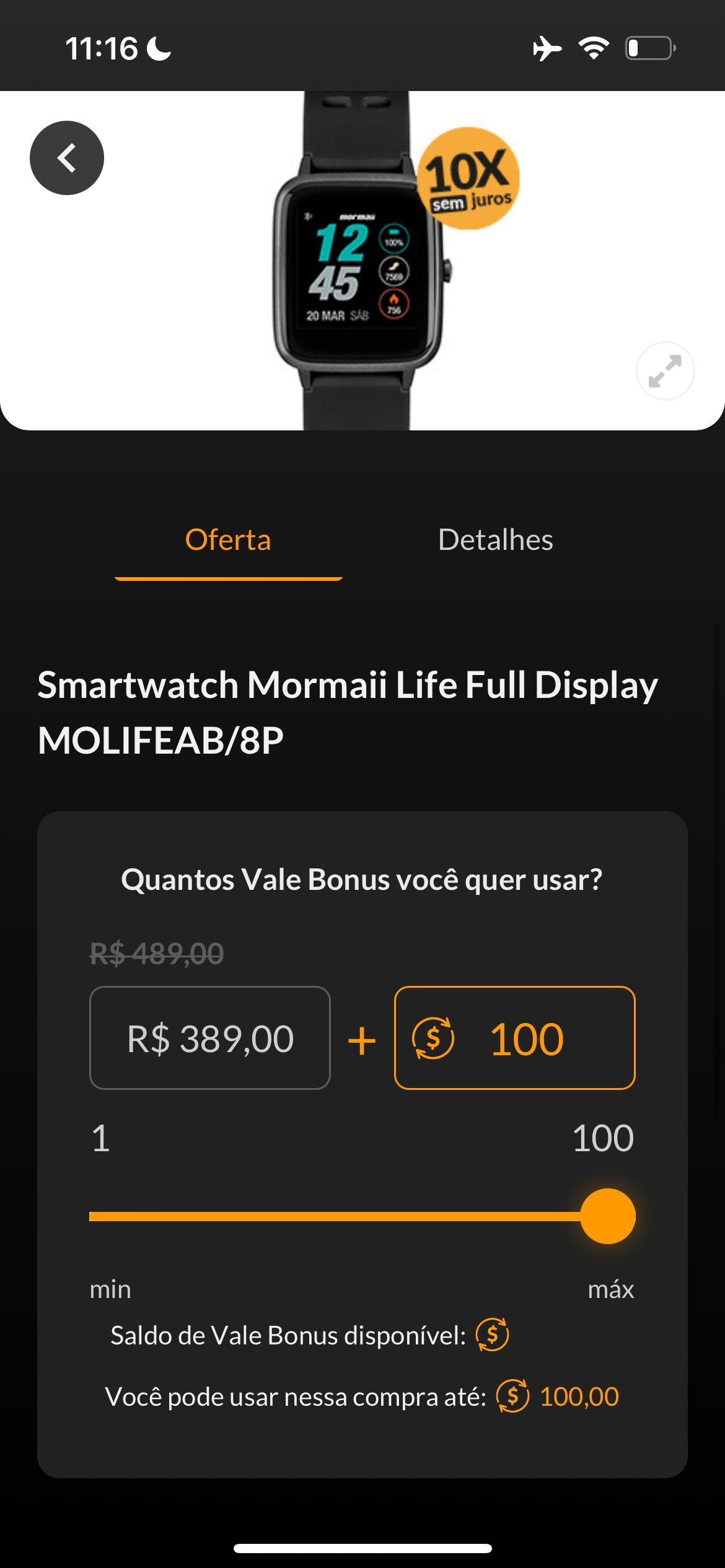
Task: Select the Oferta tab
Action: (x=228, y=539)
